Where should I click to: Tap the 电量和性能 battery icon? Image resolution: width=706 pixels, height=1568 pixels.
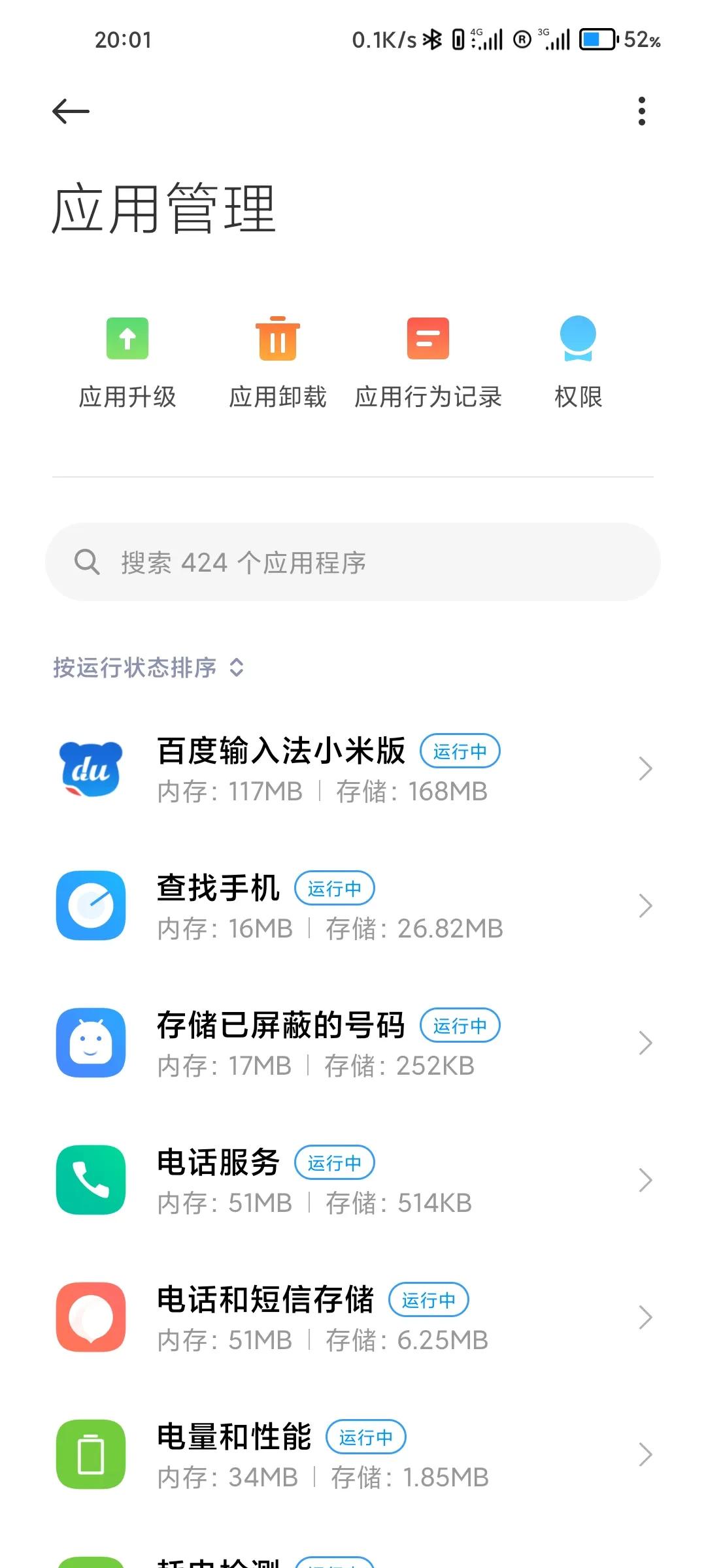pyautogui.click(x=92, y=1455)
